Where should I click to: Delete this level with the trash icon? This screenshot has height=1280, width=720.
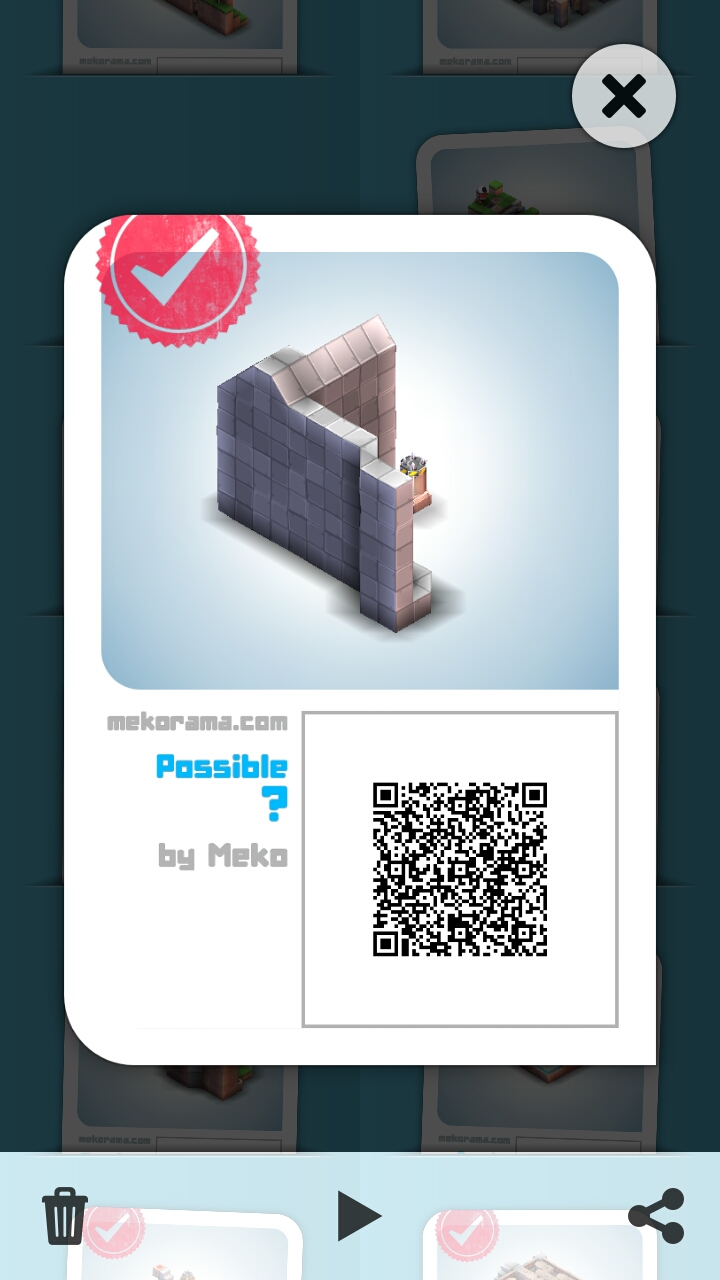65,1215
